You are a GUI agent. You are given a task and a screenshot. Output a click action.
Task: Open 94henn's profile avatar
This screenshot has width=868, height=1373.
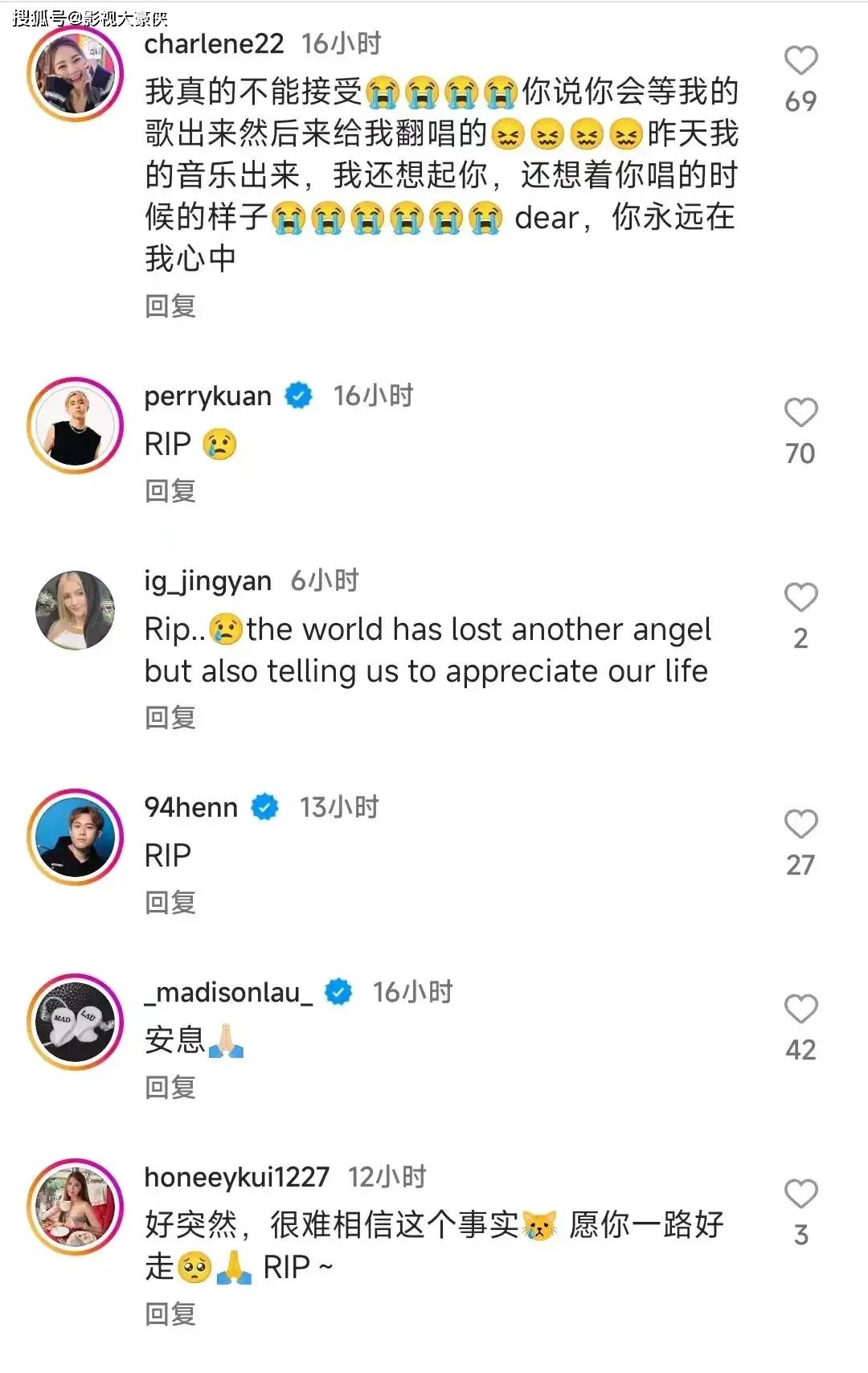point(76,837)
